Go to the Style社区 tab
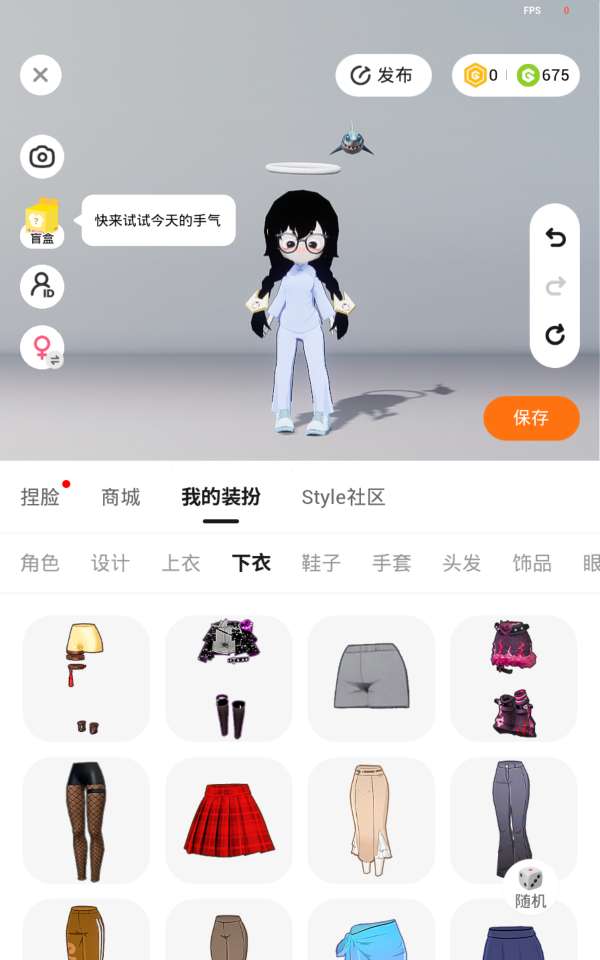Viewport: 600px width, 960px height. pos(343,497)
